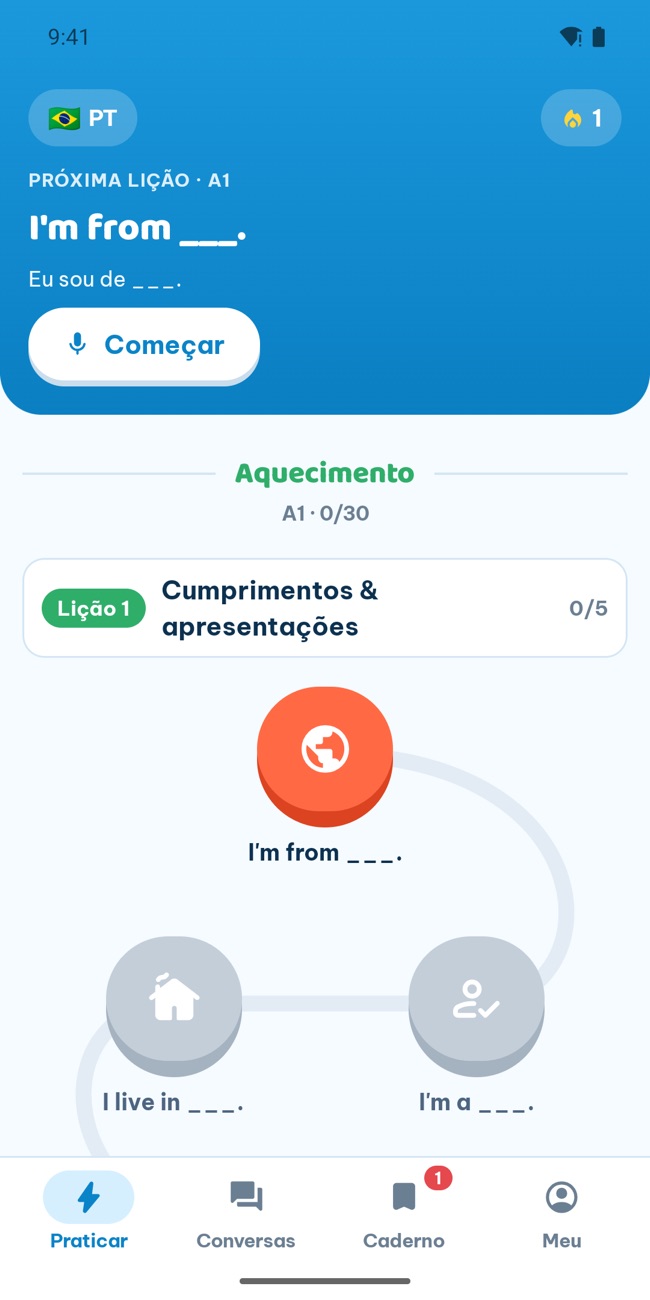Start the "I'm from ___." globe lesson
650x1300 pixels.
click(x=325, y=754)
